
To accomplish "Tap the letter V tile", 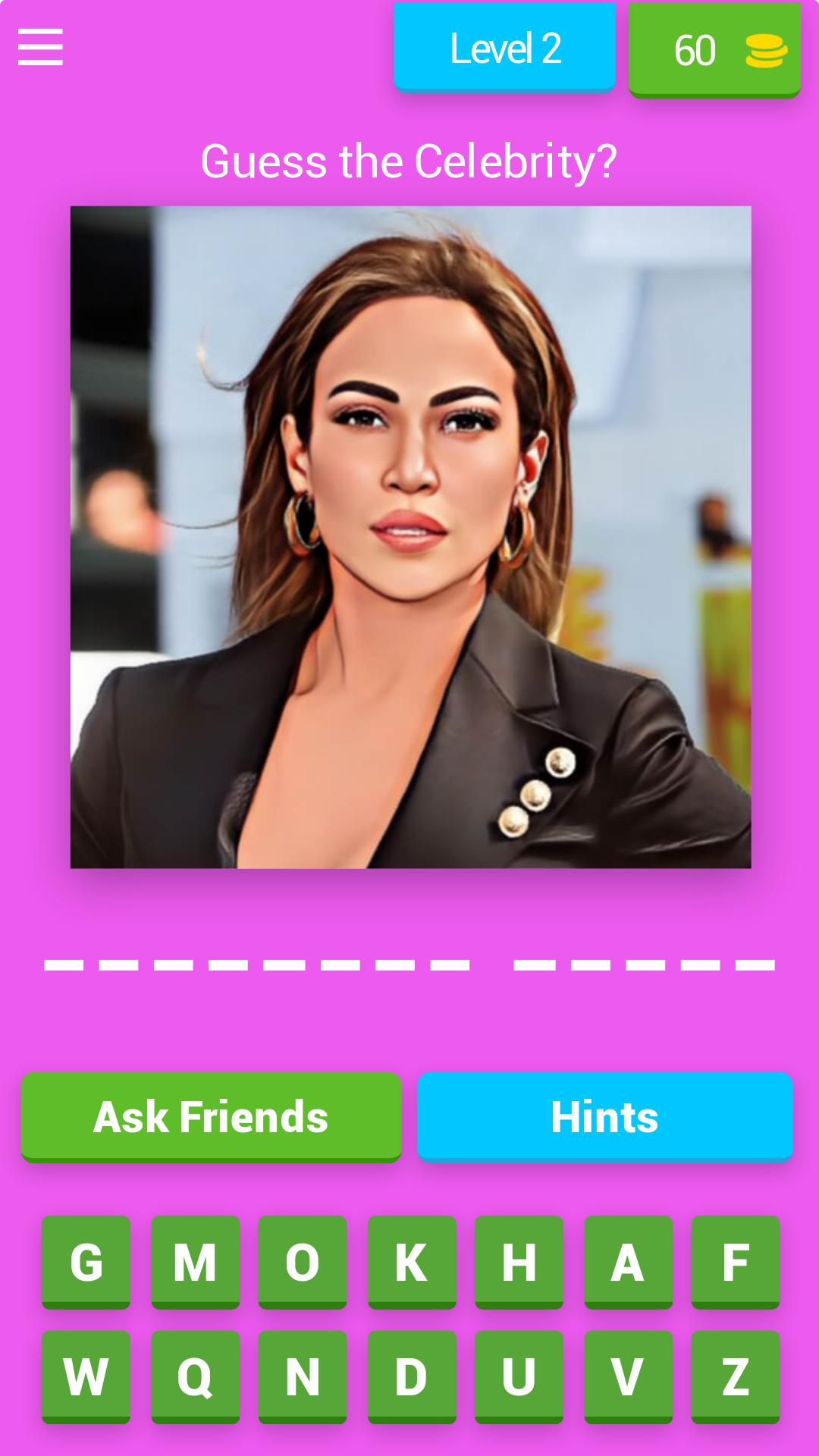I will click(x=628, y=1377).
